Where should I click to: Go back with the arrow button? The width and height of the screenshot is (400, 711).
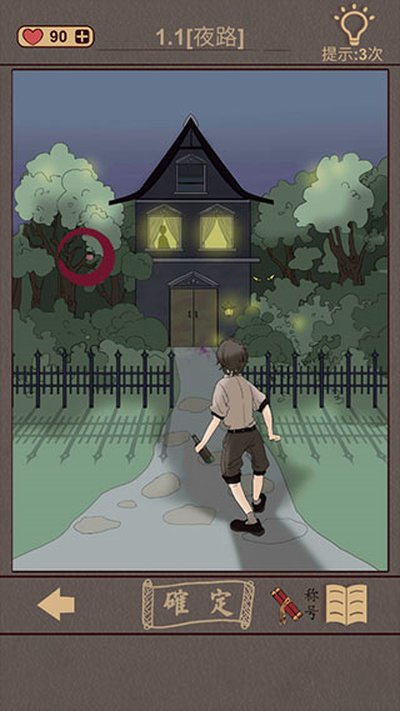point(56,604)
